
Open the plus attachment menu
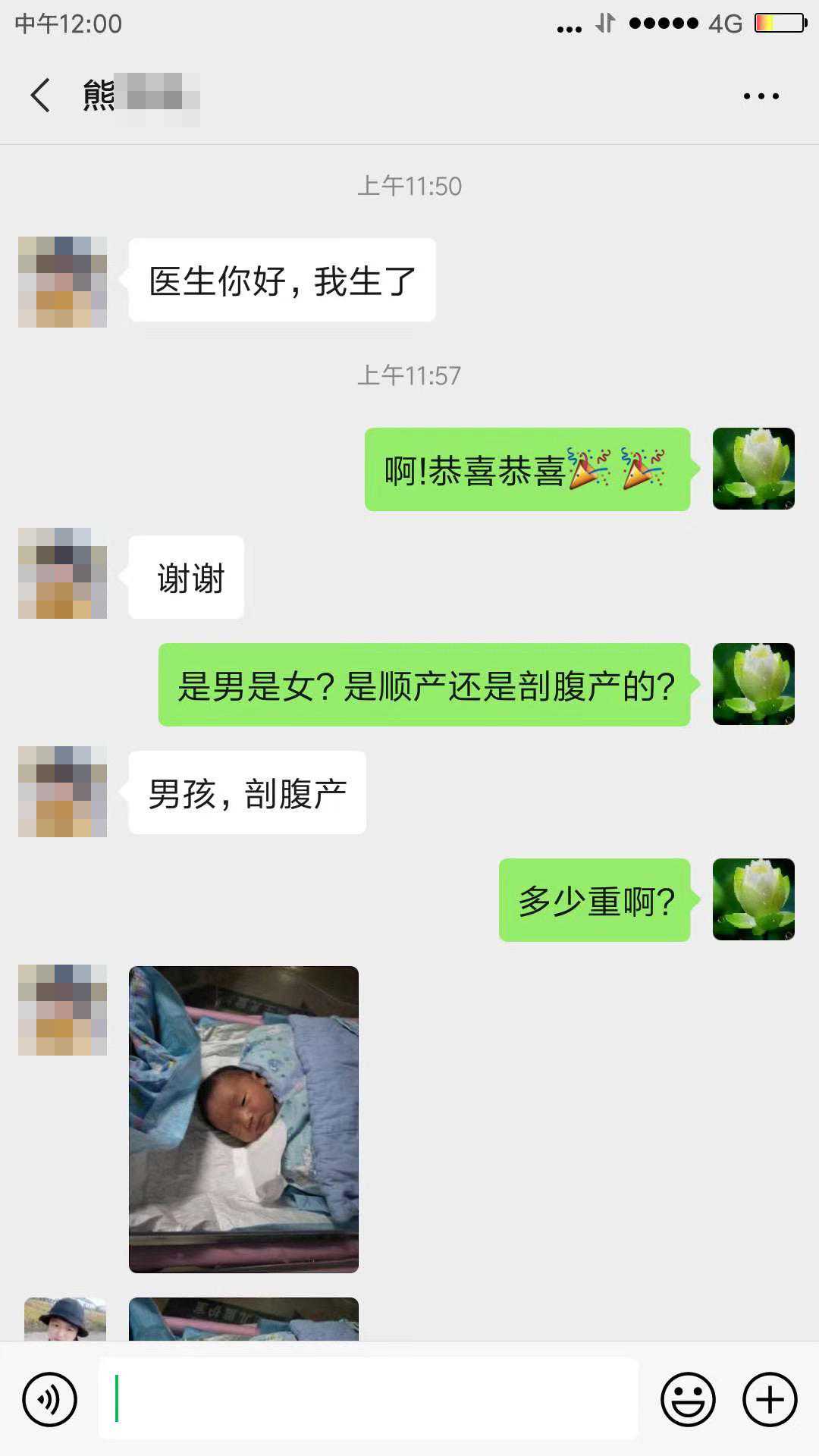[x=770, y=1399]
